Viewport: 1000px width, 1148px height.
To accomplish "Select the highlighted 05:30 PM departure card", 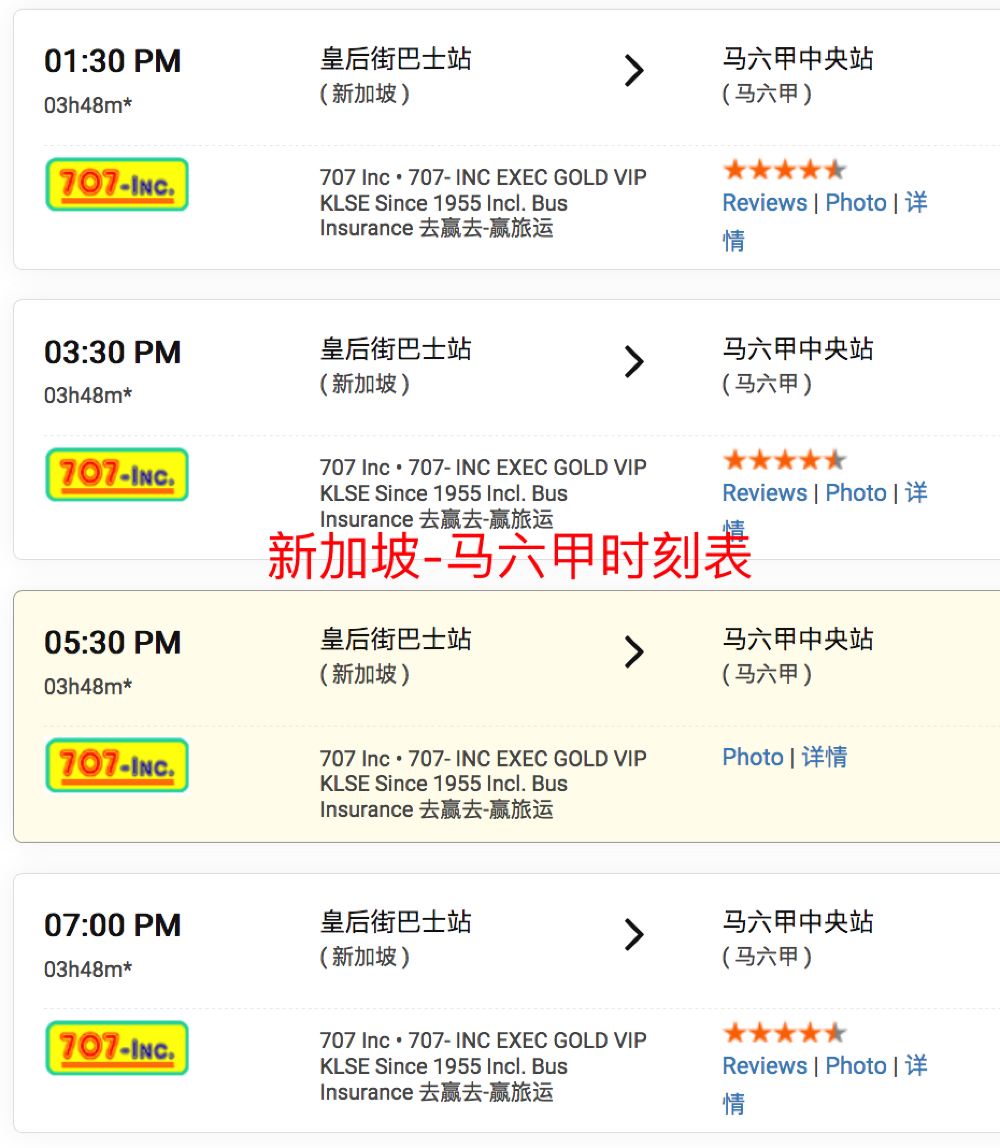I will [507, 716].
